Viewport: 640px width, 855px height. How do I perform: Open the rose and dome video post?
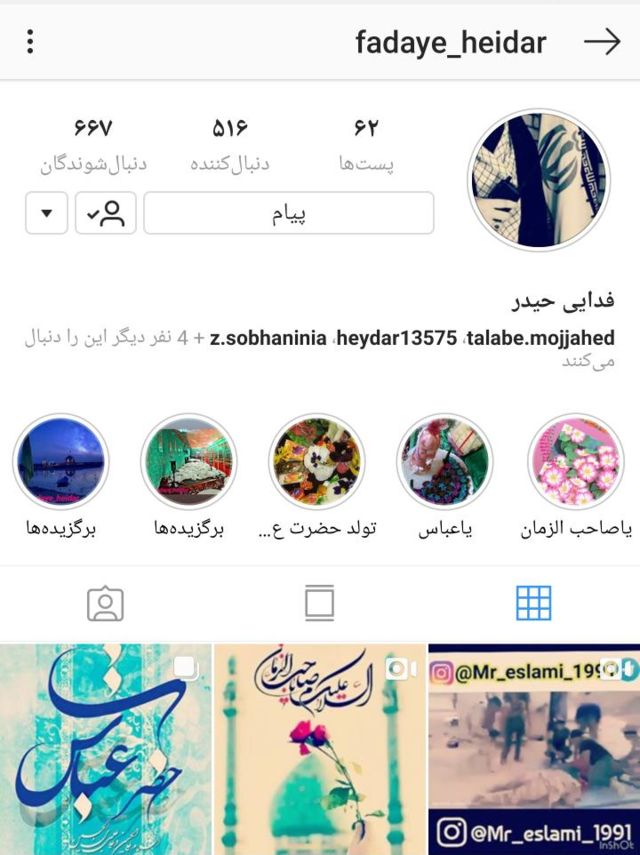[x=320, y=750]
